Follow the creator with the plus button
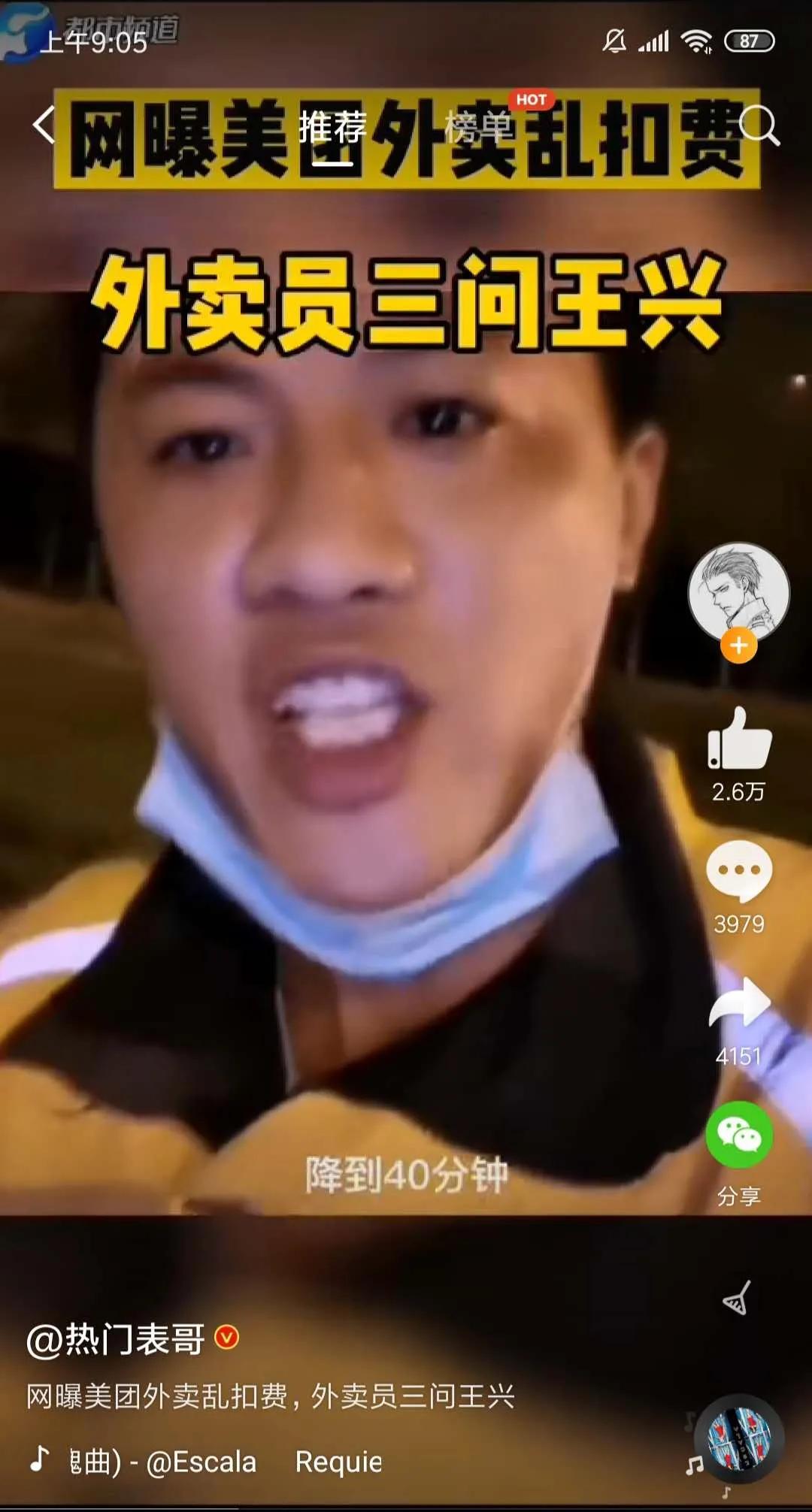812x1512 pixels. click(x=738, y=646)
